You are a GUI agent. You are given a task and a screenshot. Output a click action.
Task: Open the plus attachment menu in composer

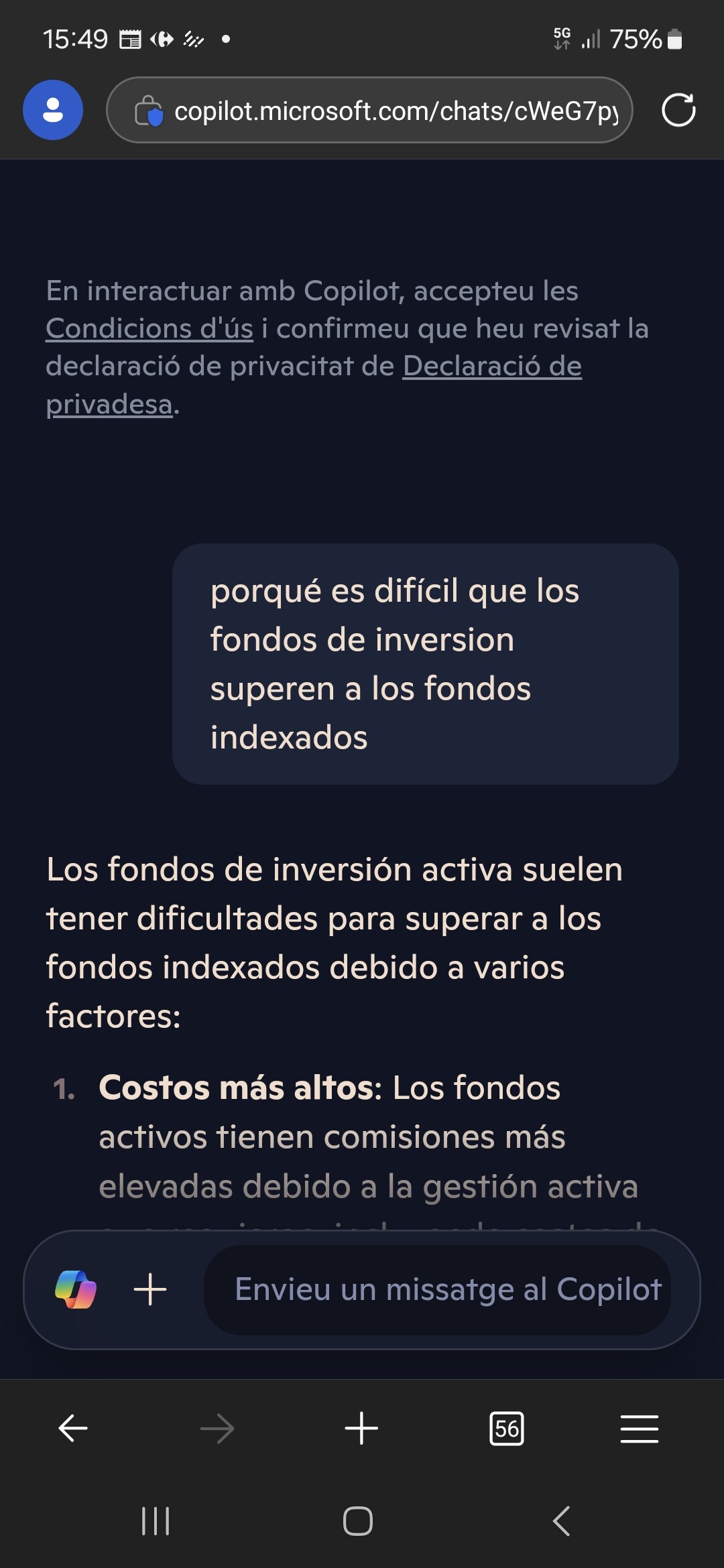tap(150, 1289)
